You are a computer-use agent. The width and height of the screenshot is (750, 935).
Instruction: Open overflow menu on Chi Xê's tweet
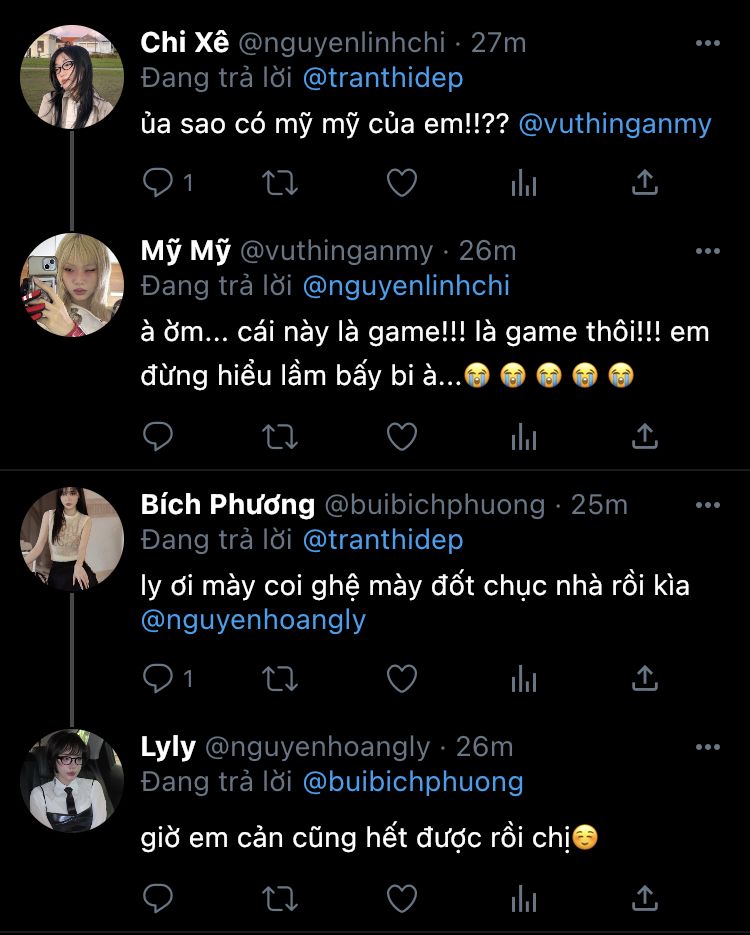[708, 43]
